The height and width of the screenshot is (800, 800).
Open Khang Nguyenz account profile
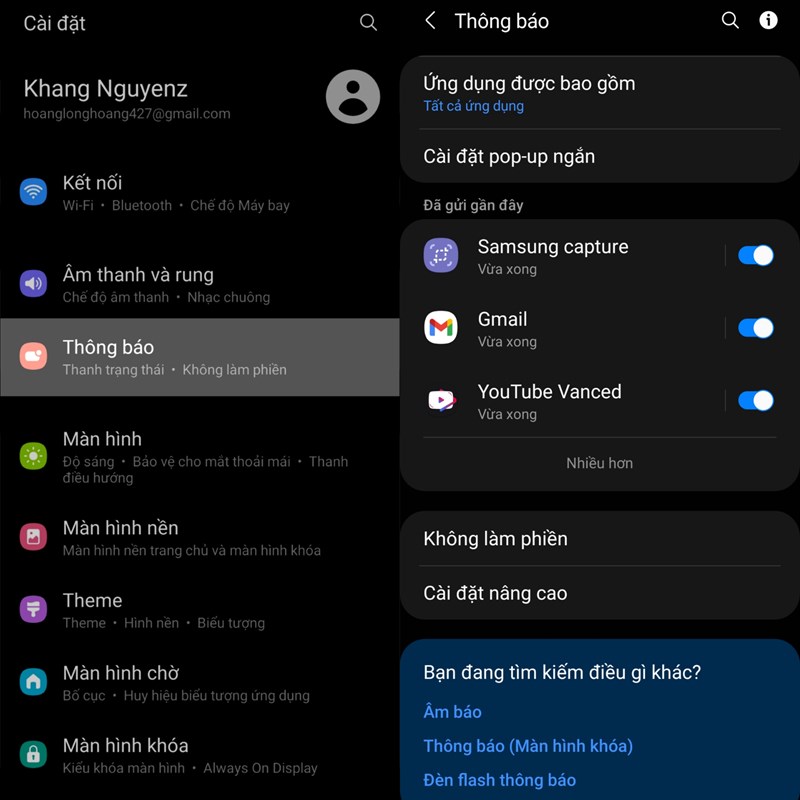click(200, 98)
